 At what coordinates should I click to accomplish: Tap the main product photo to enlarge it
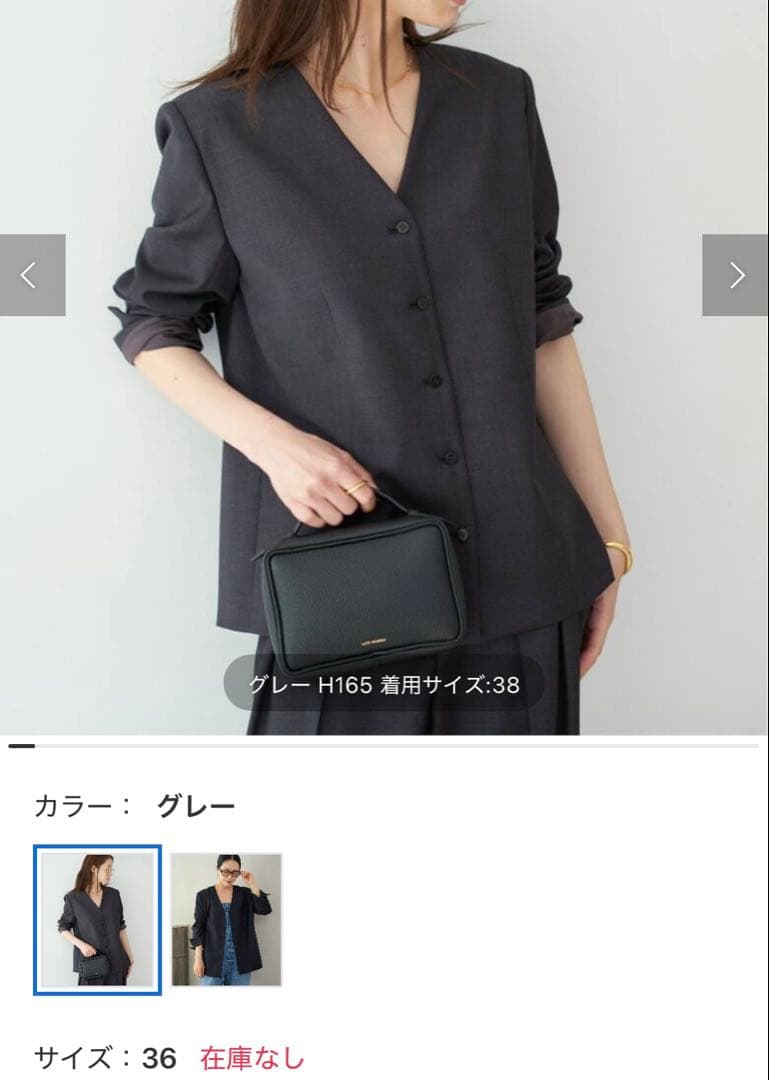[384, 360]
